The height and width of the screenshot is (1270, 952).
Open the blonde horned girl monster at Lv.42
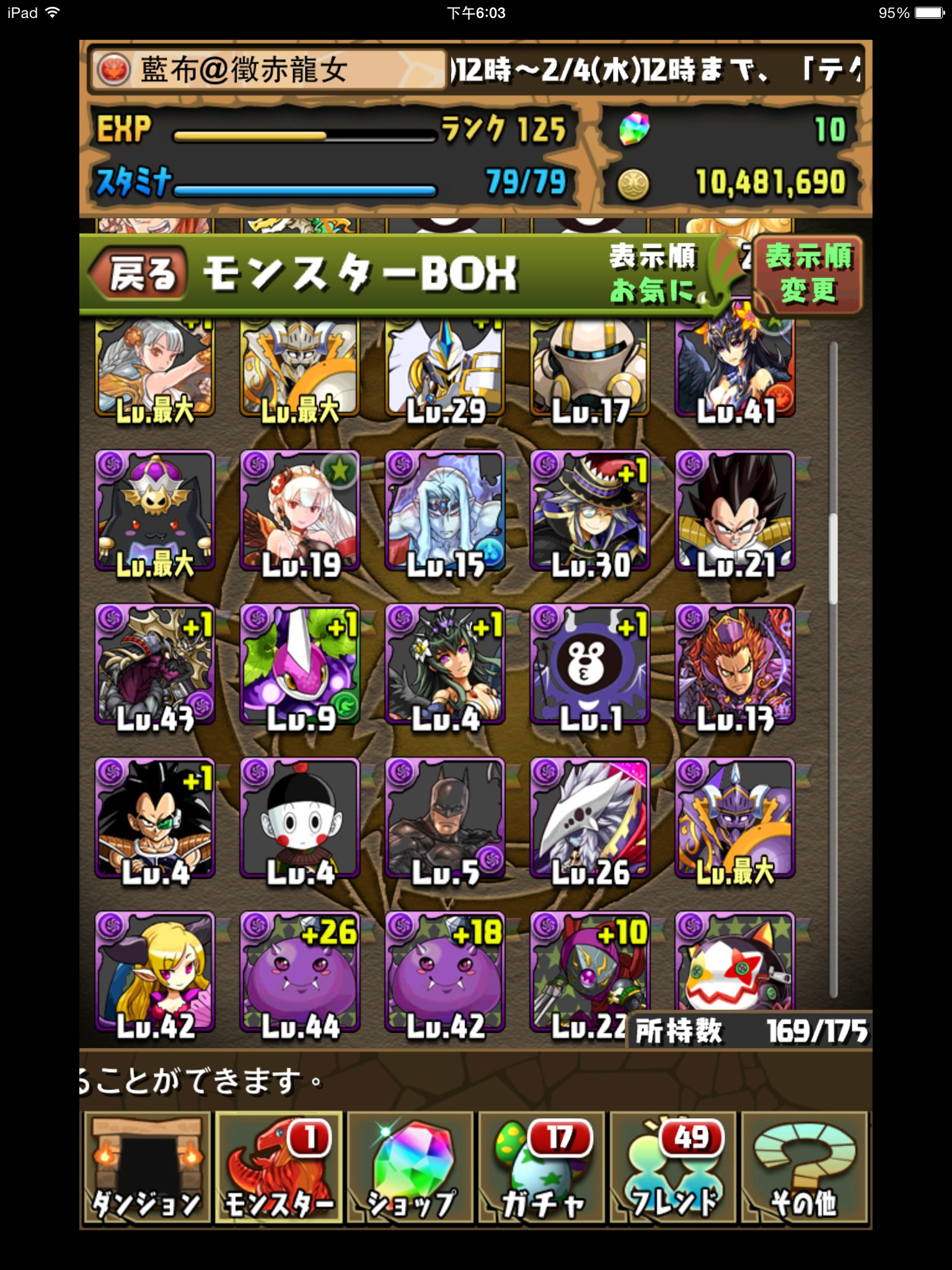click(x=155, y=972)
